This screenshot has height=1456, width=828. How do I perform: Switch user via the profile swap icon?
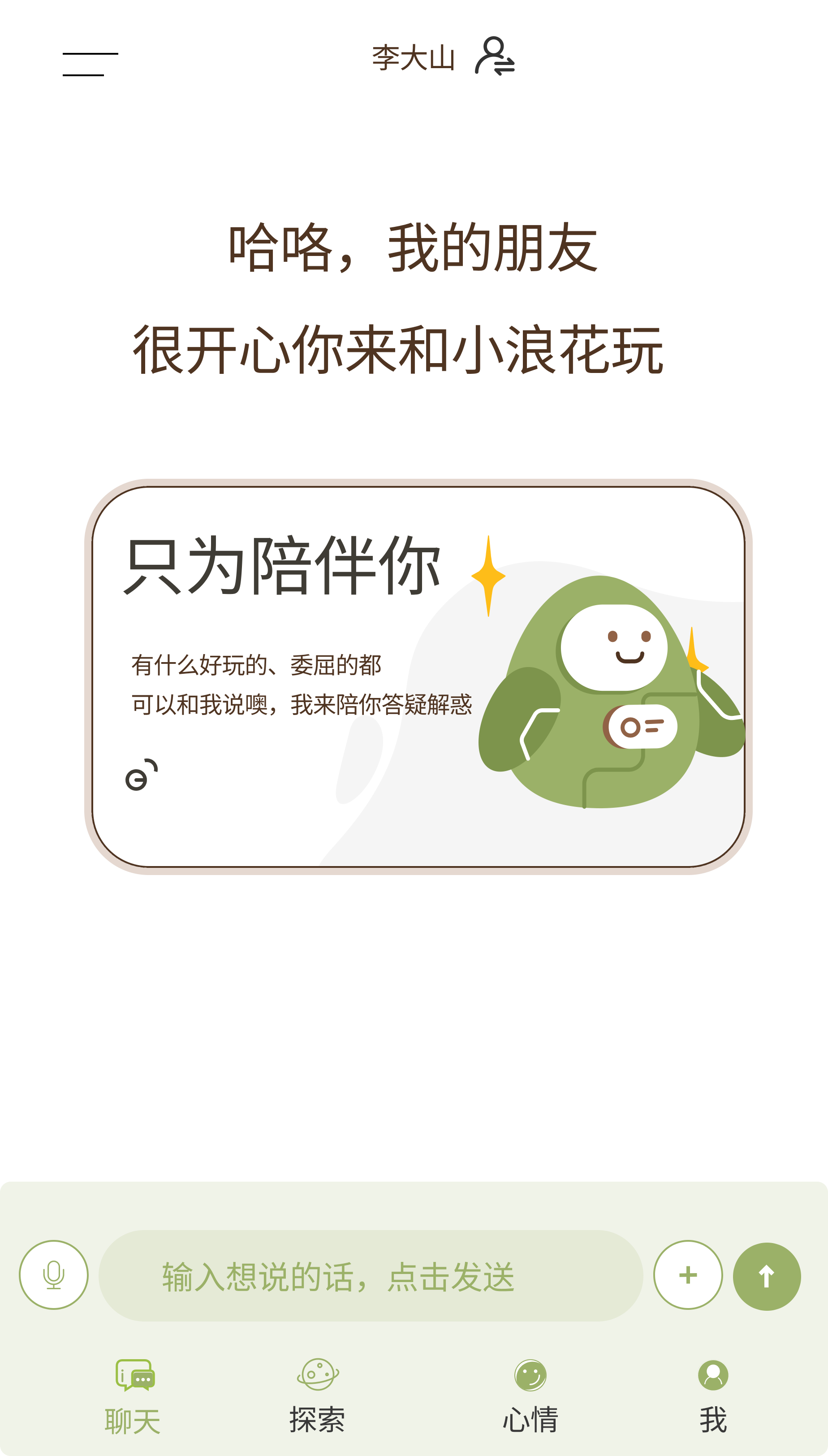[x=494, y=56]
